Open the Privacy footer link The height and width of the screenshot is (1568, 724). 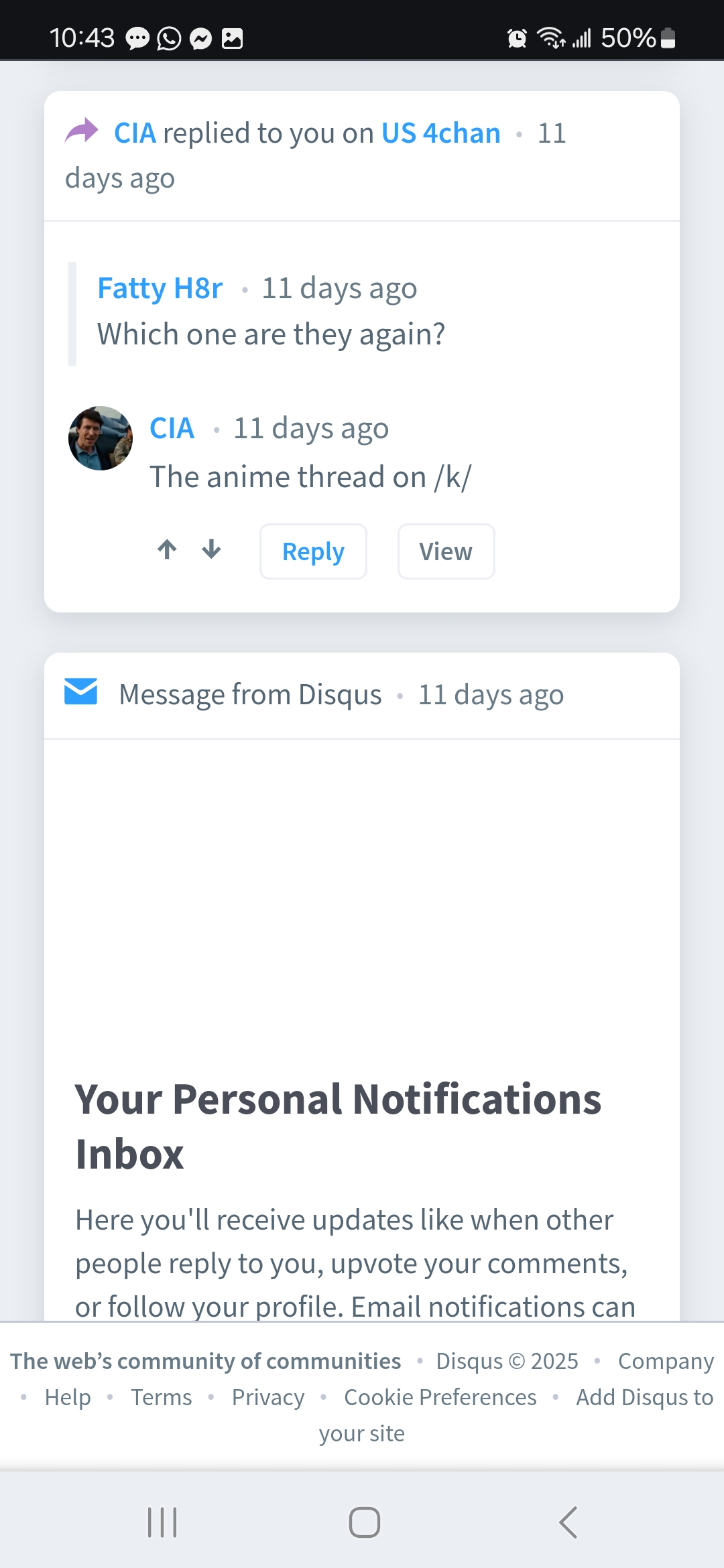point(268,1397)
